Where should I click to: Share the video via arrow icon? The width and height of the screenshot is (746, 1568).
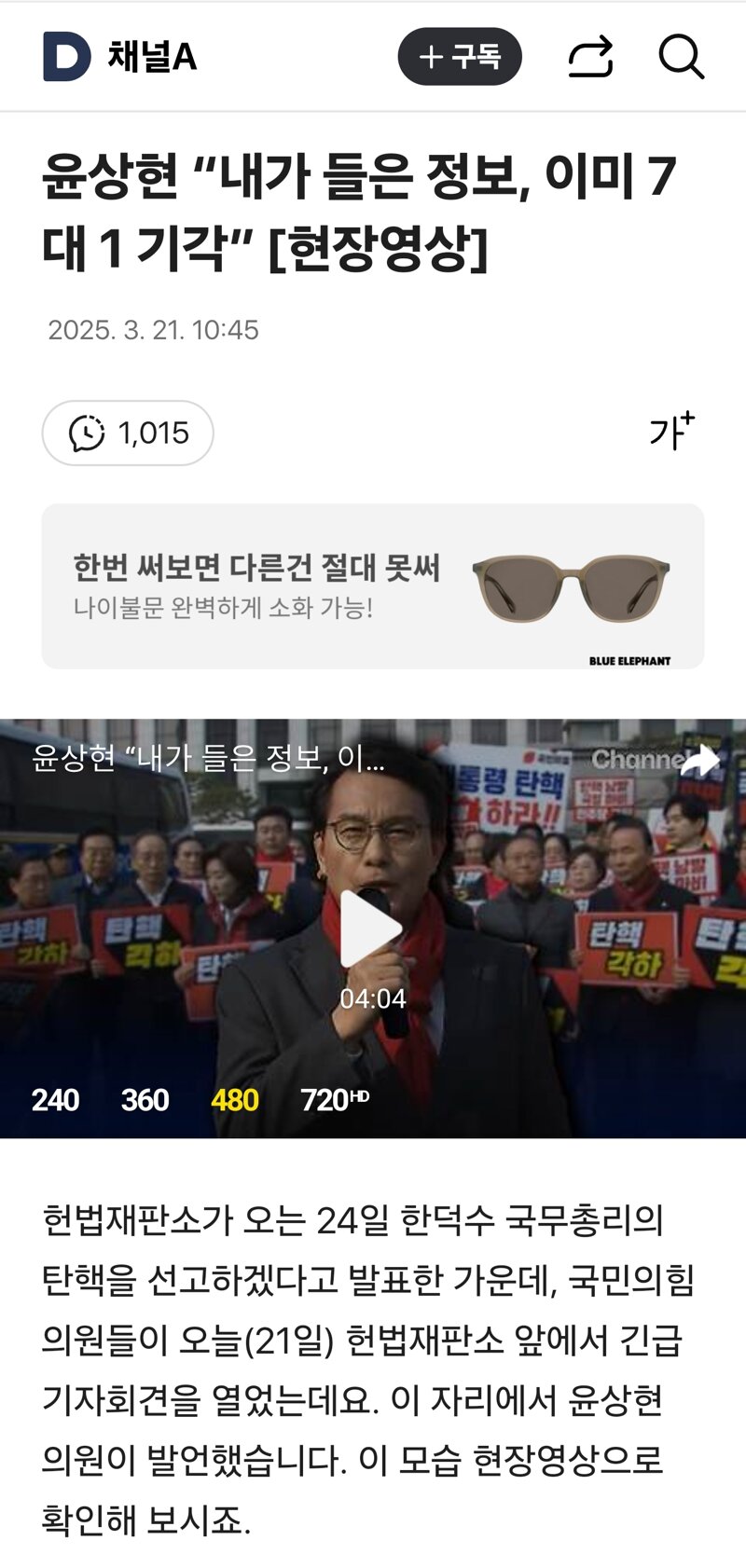699,761
